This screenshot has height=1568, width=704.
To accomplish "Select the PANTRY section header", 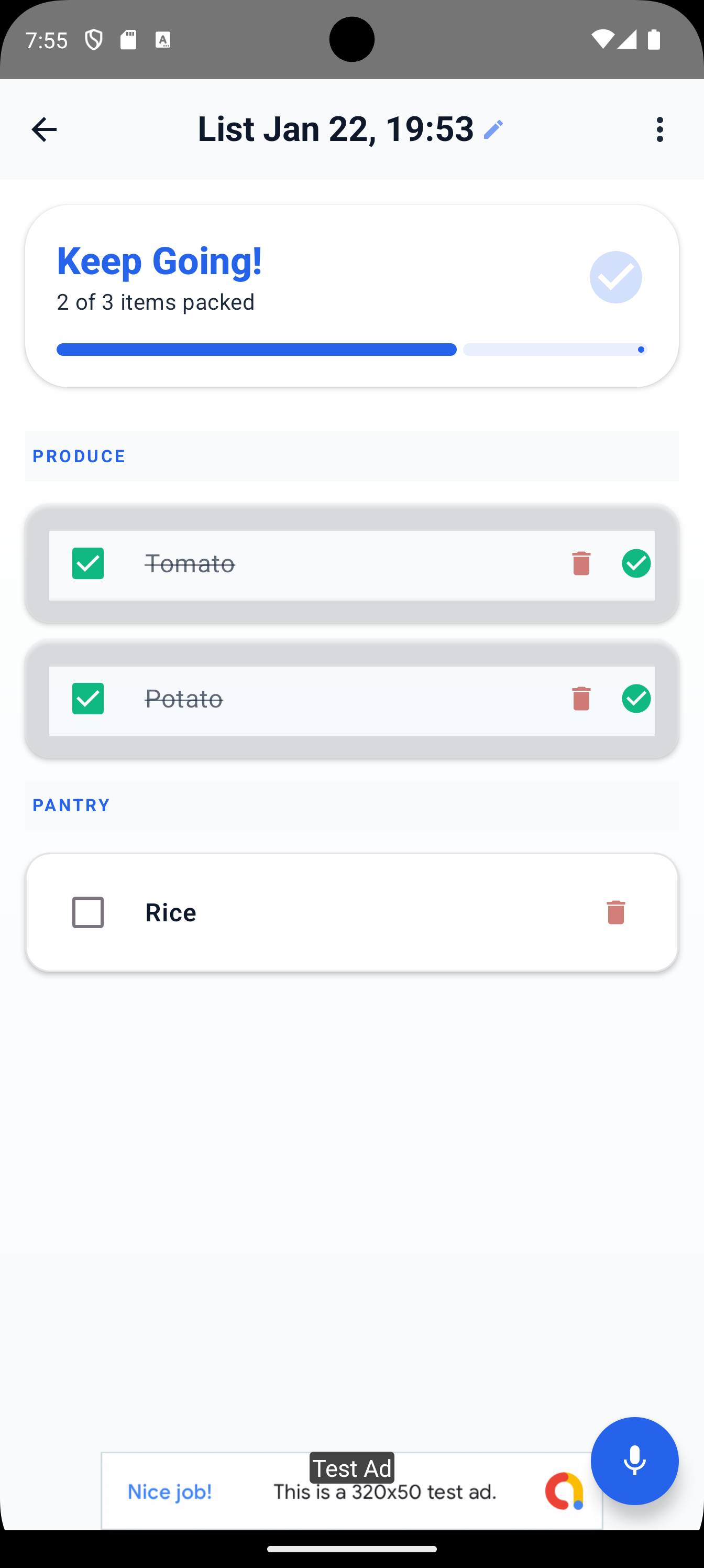I will coord(71,804).
